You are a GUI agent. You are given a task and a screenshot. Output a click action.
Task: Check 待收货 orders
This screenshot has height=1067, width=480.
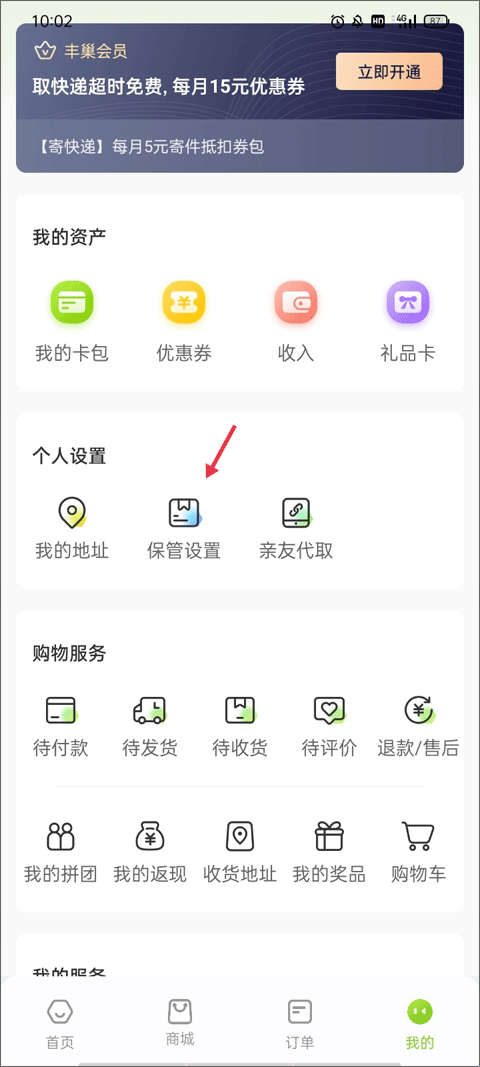[x=240, y=726]
